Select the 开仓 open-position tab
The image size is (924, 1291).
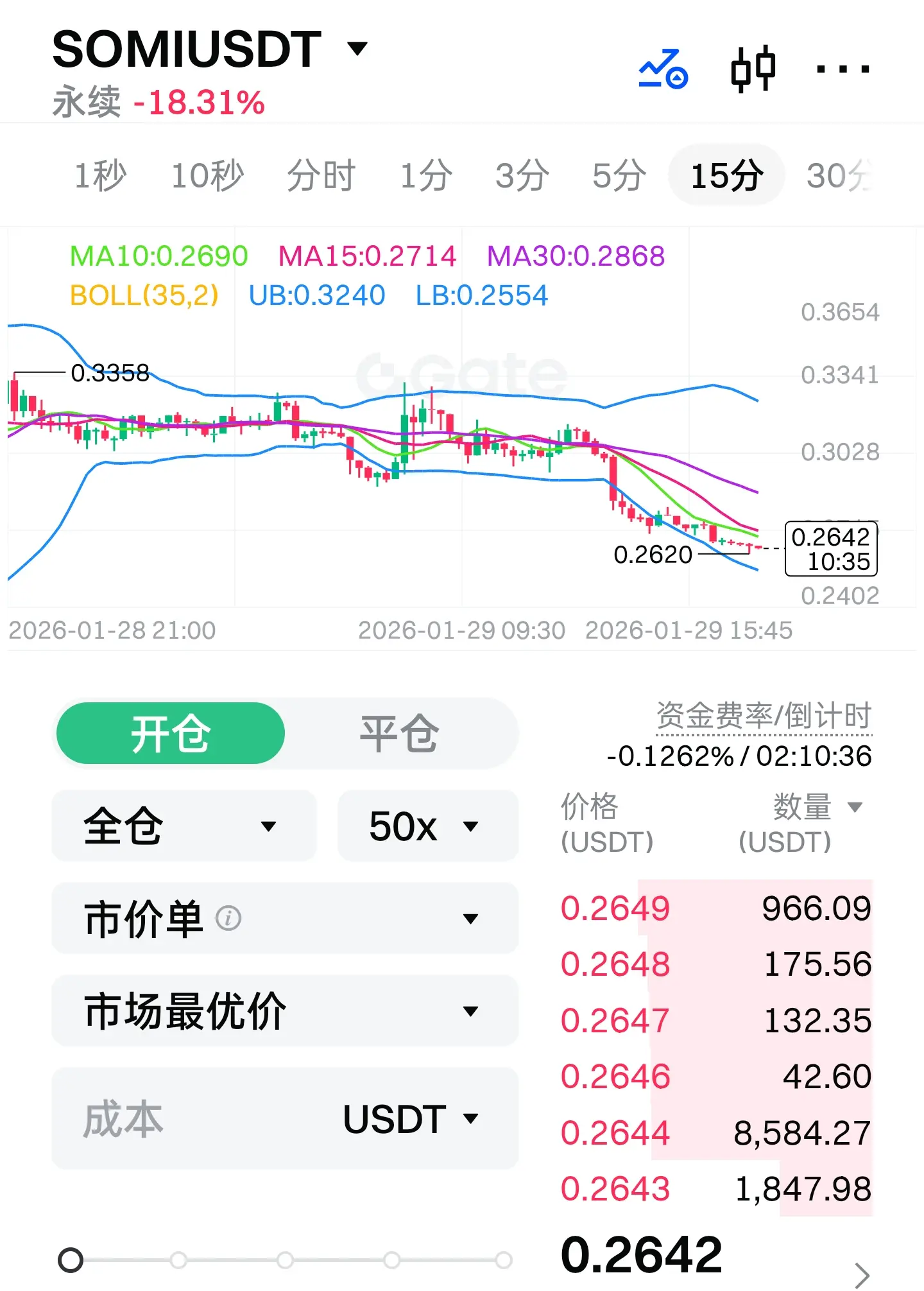coord(171,733)
